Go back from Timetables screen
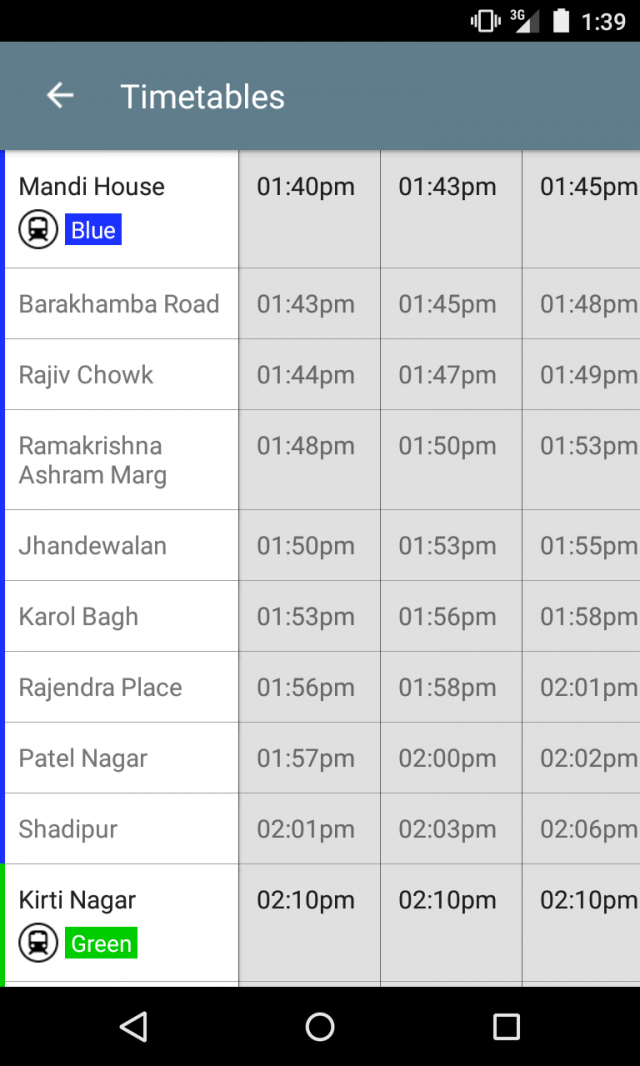 click(60, 96)
